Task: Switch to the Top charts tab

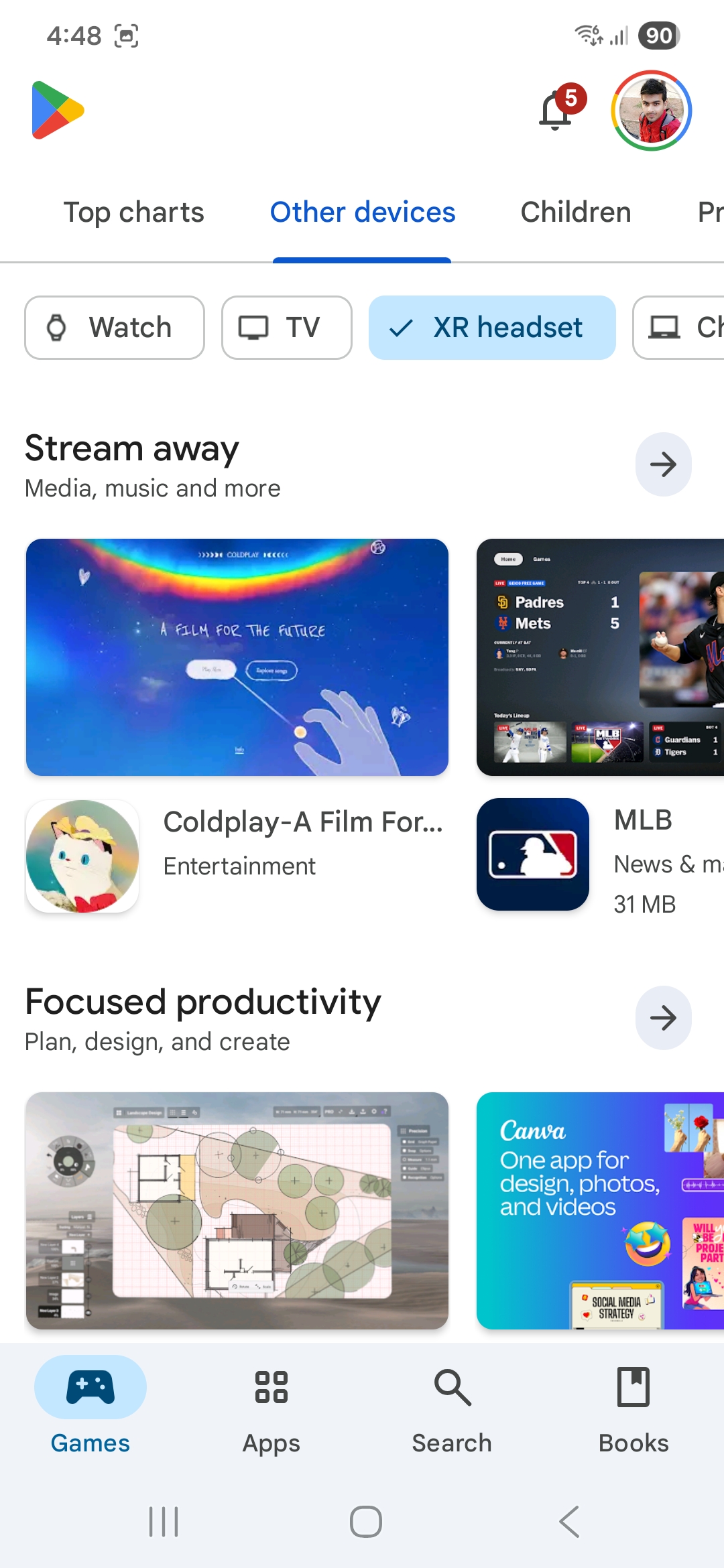Action: coord(134,212)
